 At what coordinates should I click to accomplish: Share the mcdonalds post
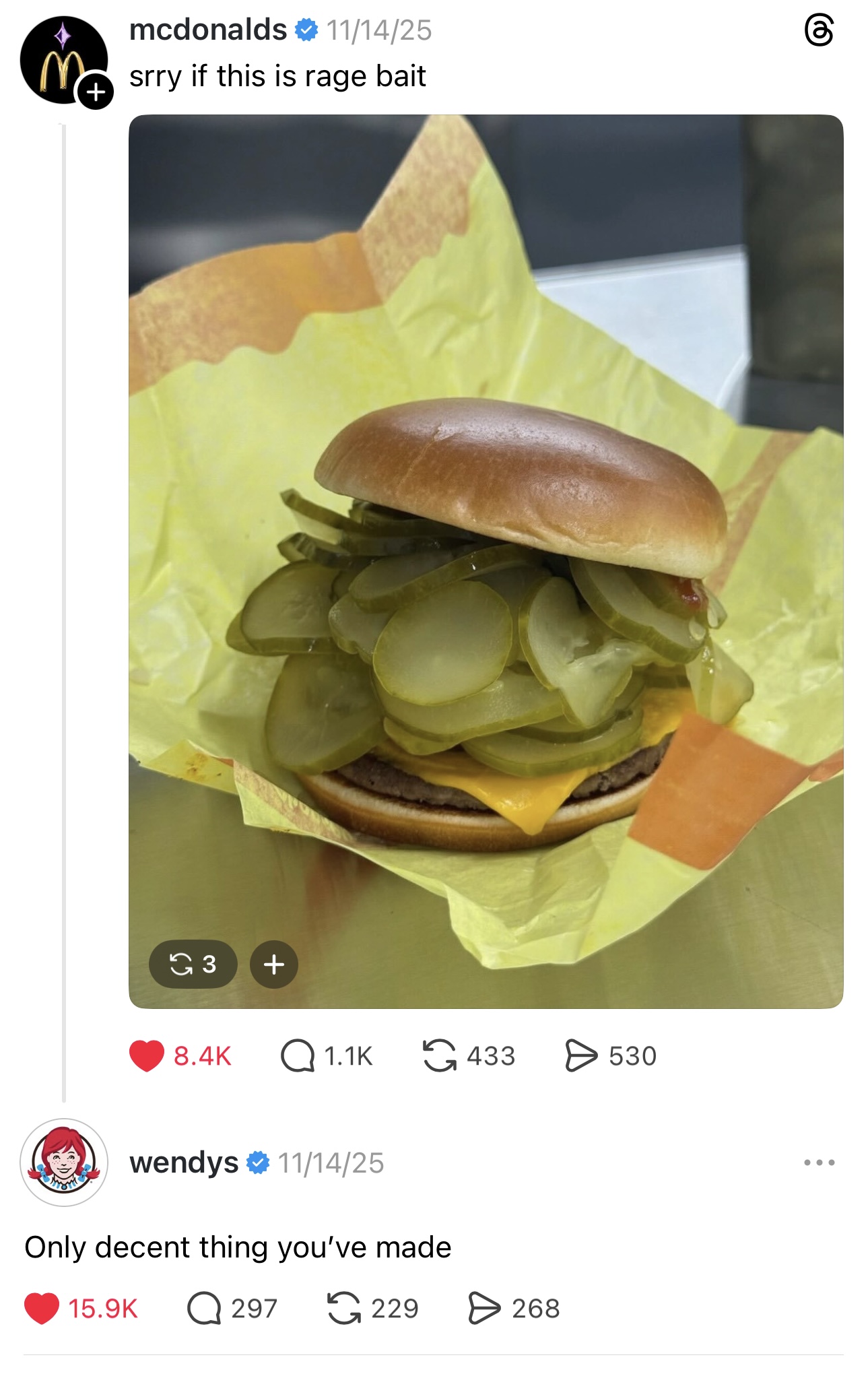(580, 1055)
